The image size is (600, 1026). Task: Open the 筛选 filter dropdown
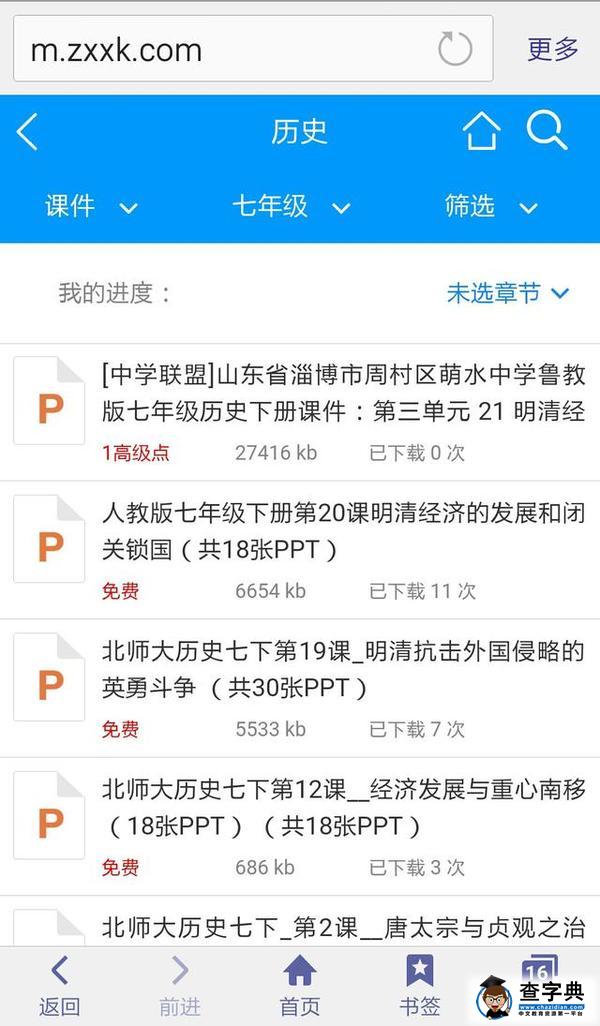coord(491,207)
